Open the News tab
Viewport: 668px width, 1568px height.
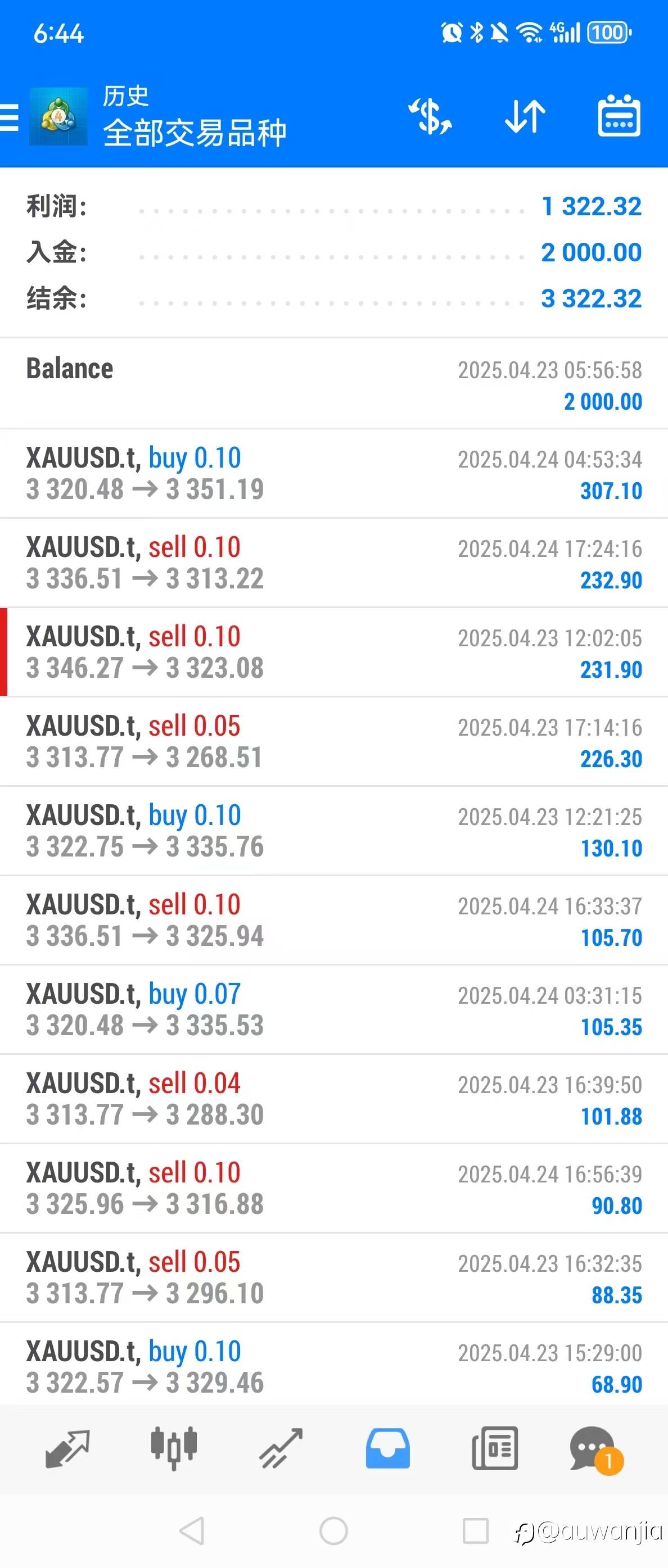click(x=494, y=1449)
